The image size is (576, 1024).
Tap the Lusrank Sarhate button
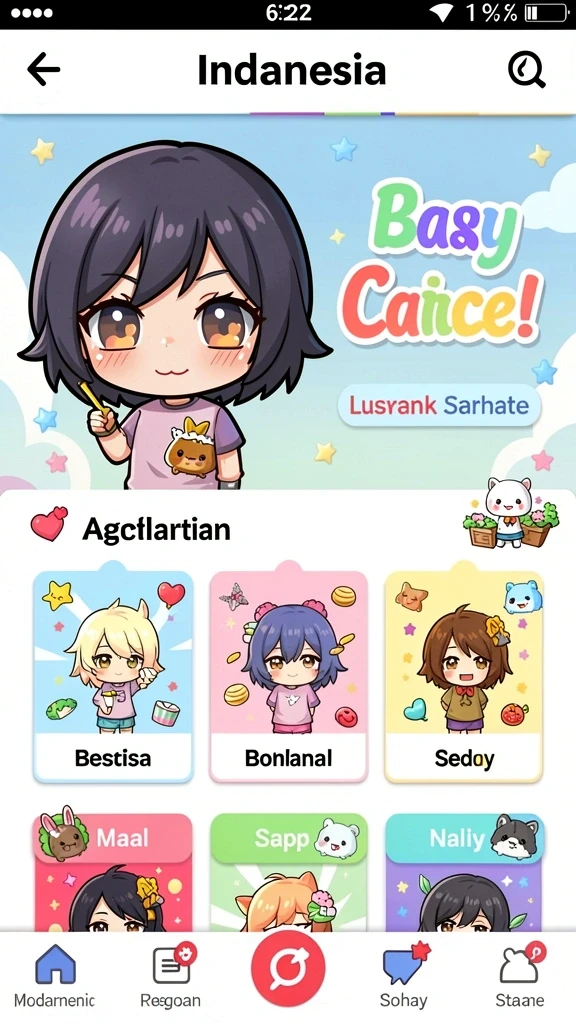coord(439,406)
